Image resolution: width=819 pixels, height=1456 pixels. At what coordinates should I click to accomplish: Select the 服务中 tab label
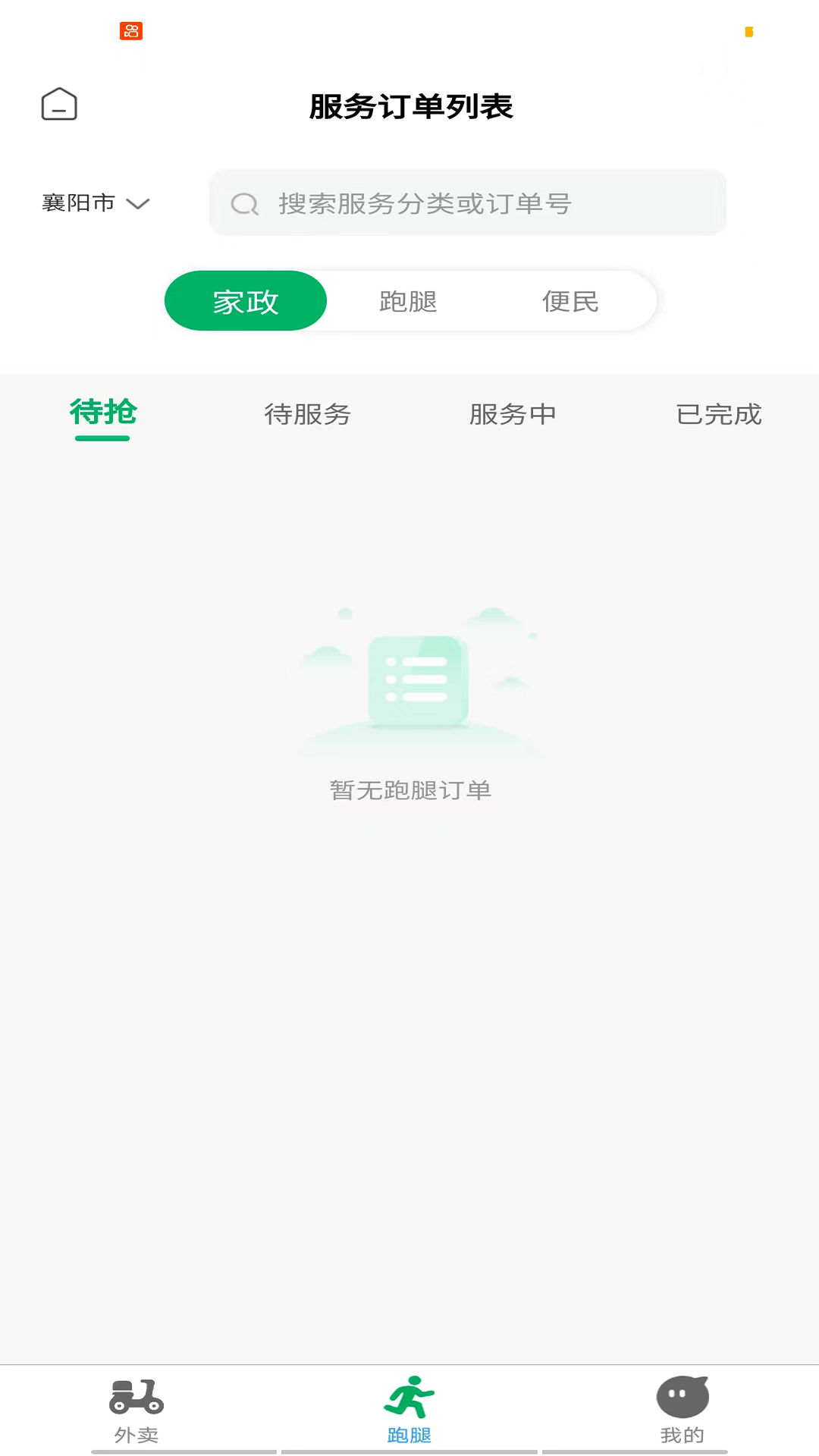click(x=513, y=414)
